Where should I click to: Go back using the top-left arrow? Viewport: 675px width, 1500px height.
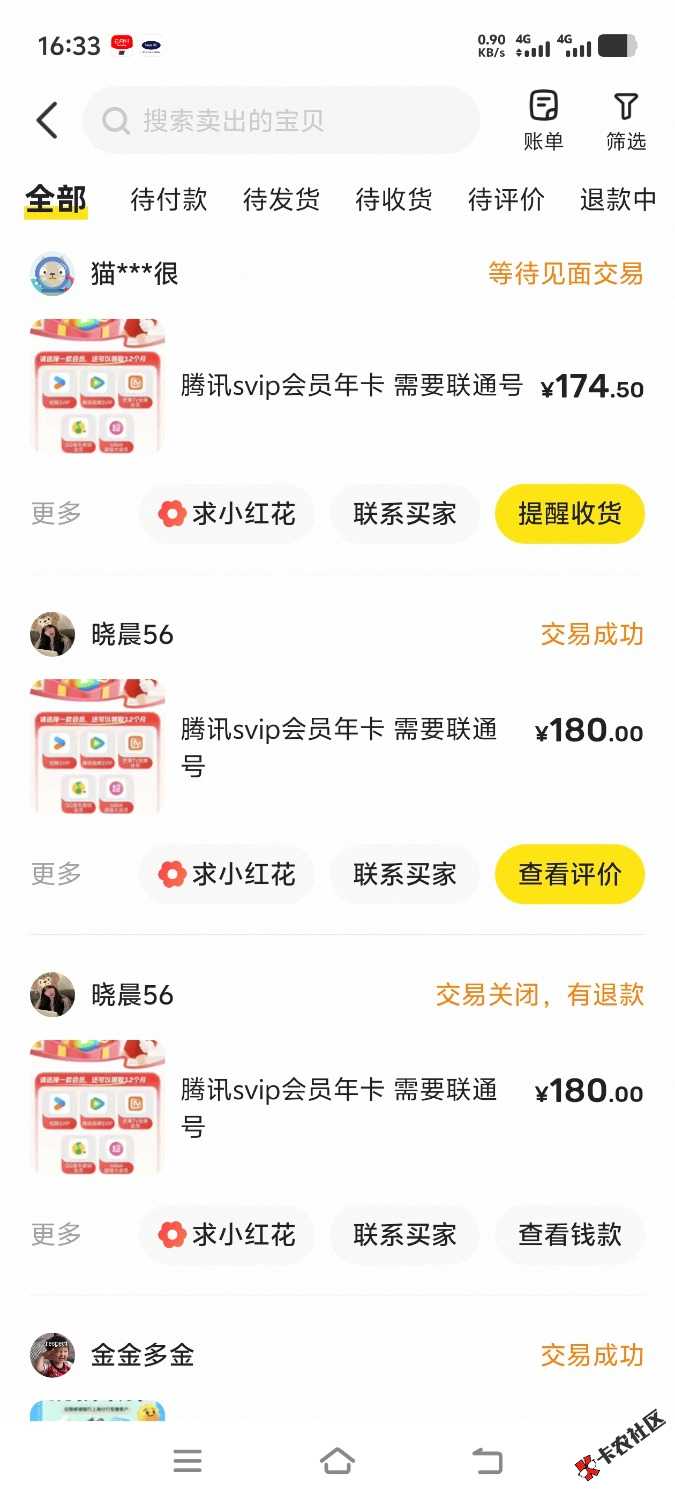click(46, 121)
